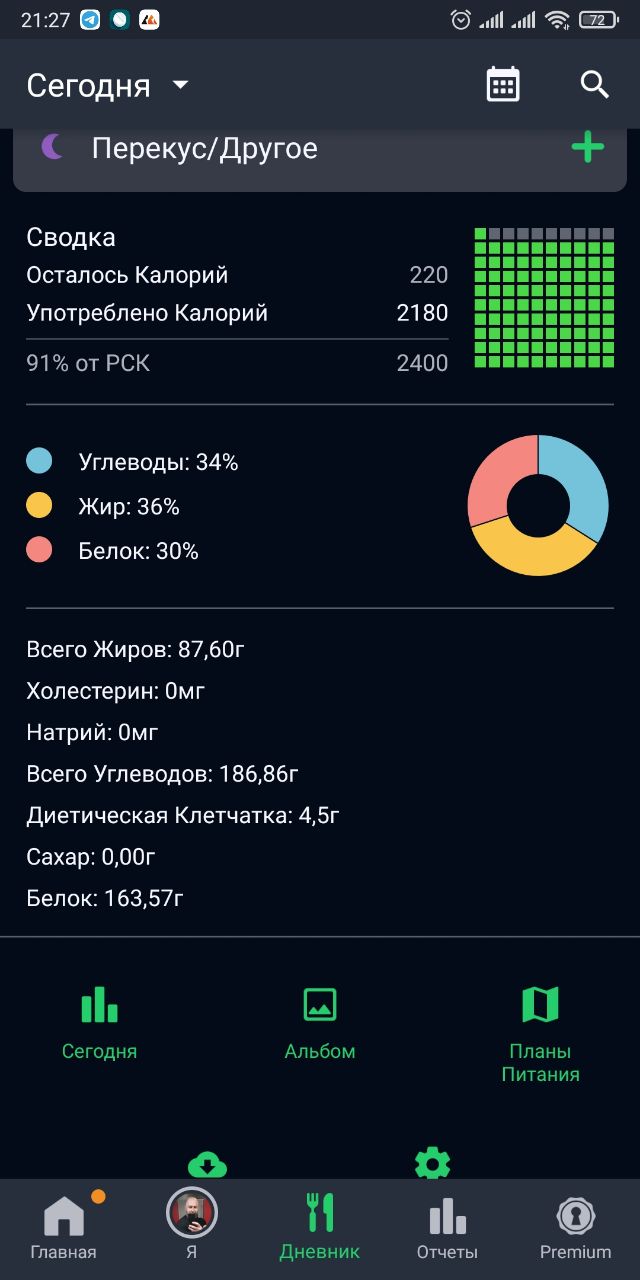Go to the Отчеты tab
Image resolution: width=640 pixels, height=1280 pixels.
447,1228
